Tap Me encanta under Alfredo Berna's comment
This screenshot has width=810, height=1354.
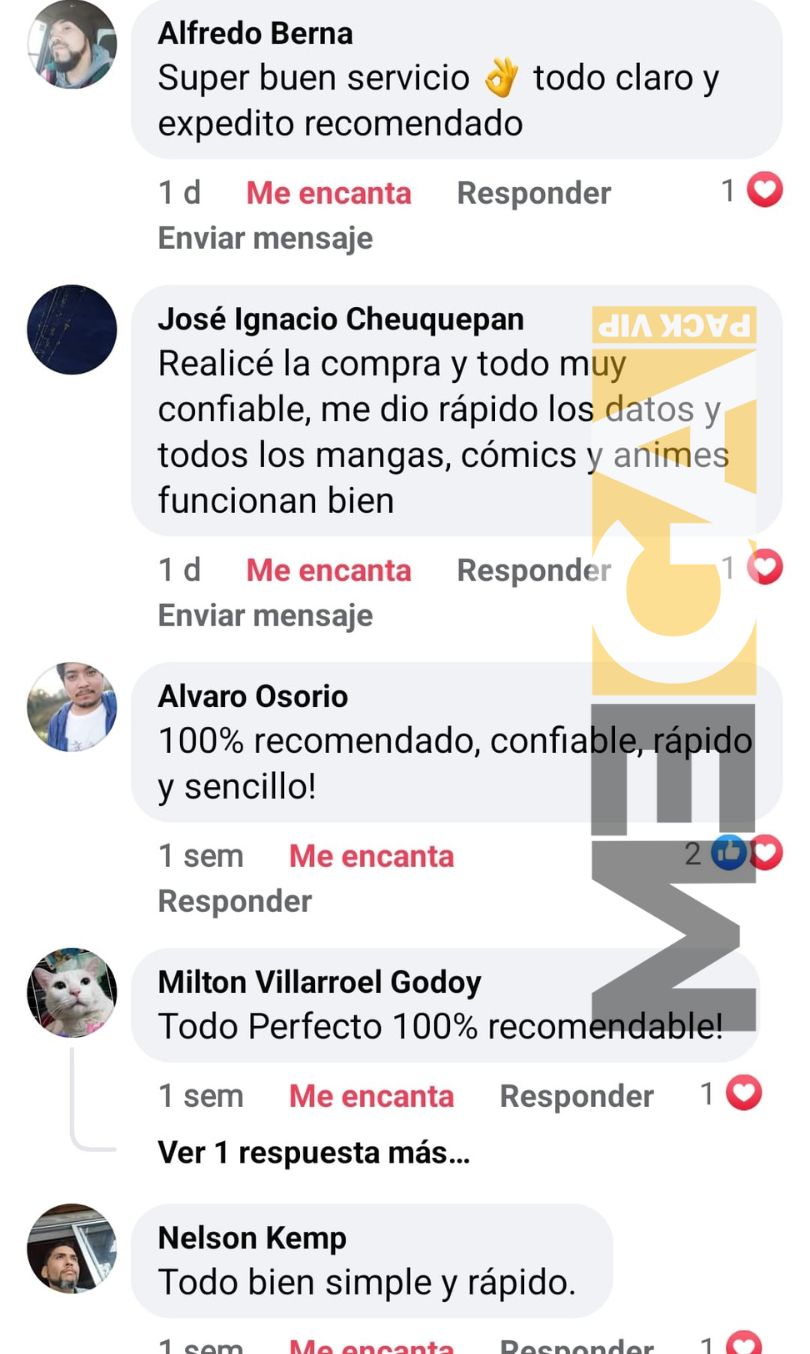pos(328,193)
